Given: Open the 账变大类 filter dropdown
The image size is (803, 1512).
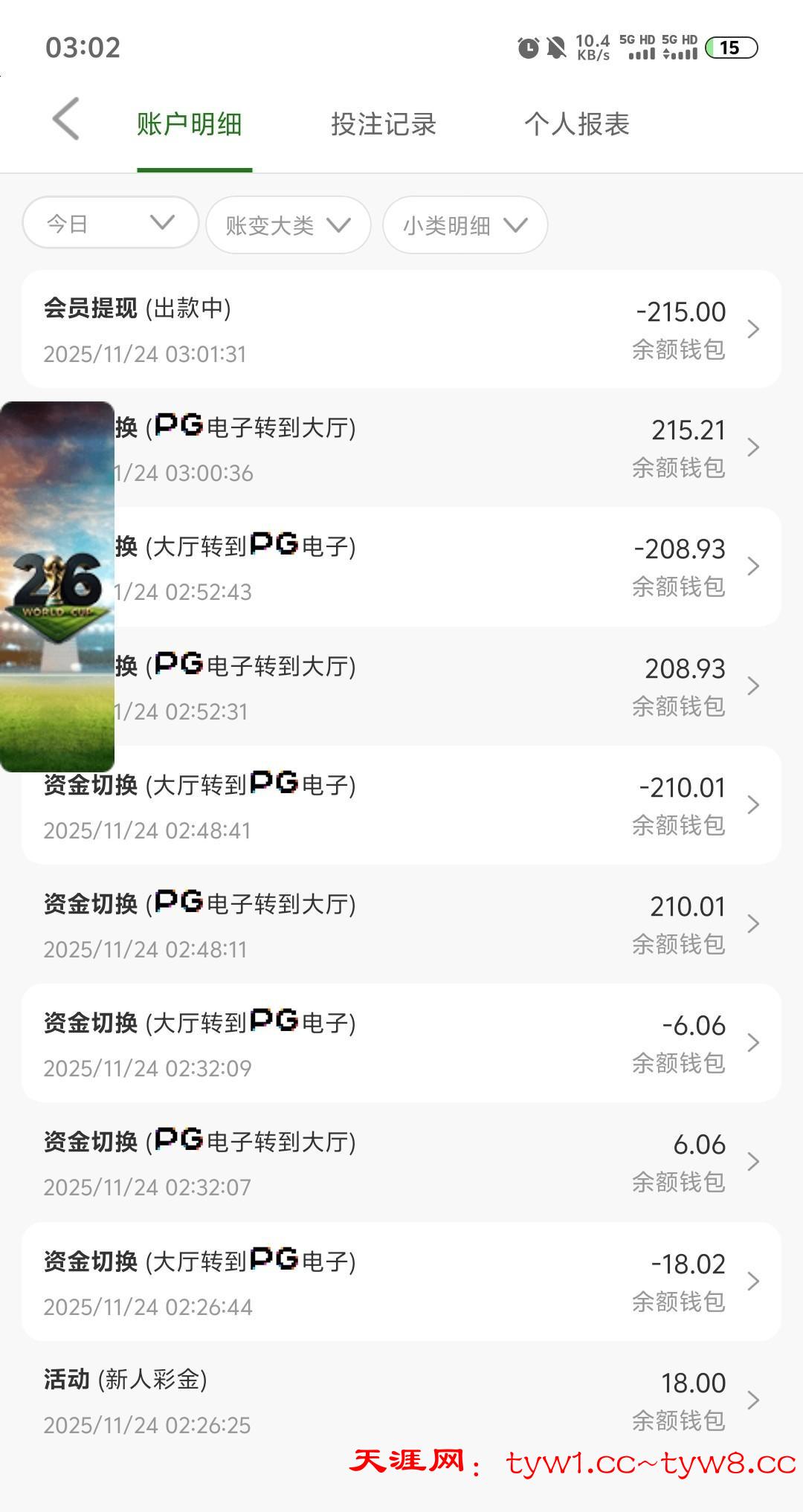Looking at the screenshot, I should 288,225.
